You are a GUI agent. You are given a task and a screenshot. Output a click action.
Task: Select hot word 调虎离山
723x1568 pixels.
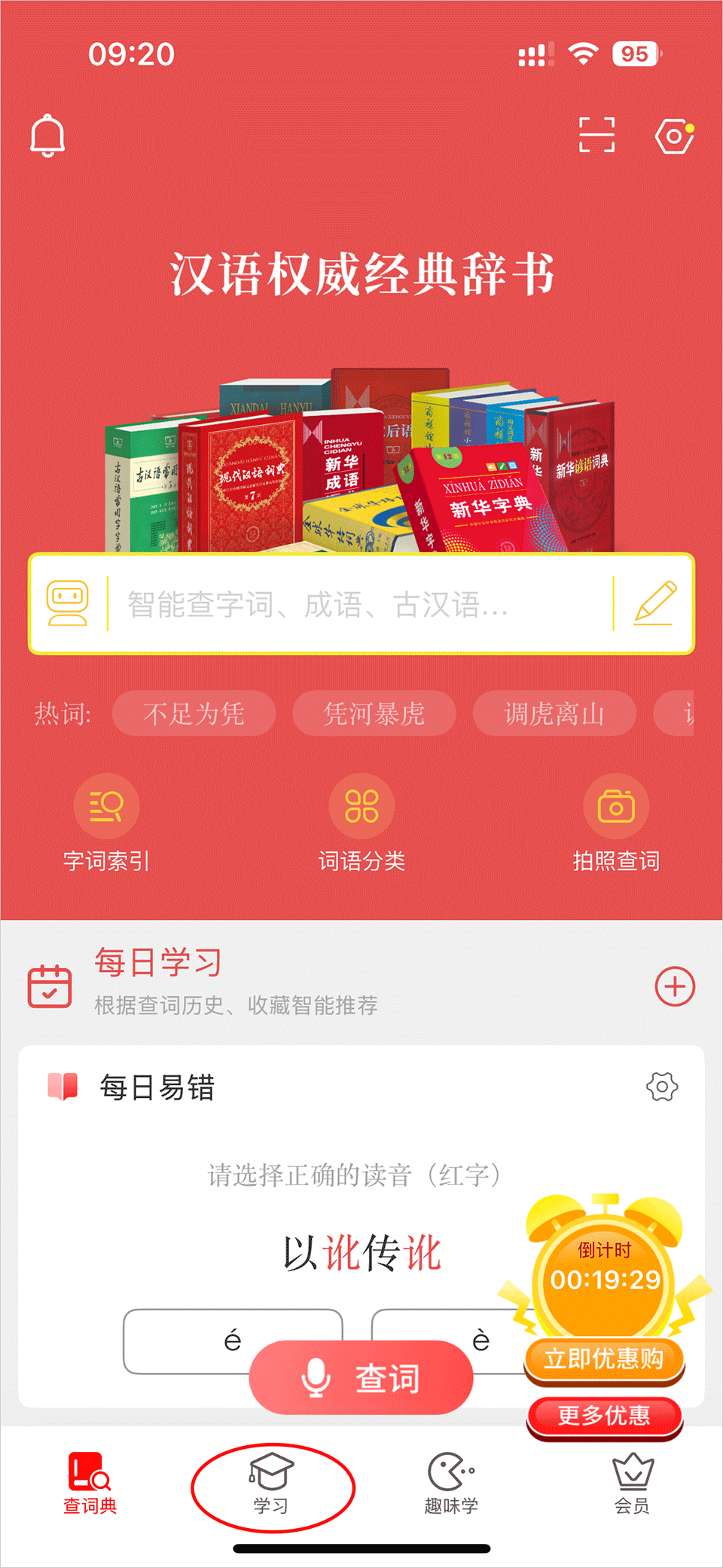pos(554,714)
